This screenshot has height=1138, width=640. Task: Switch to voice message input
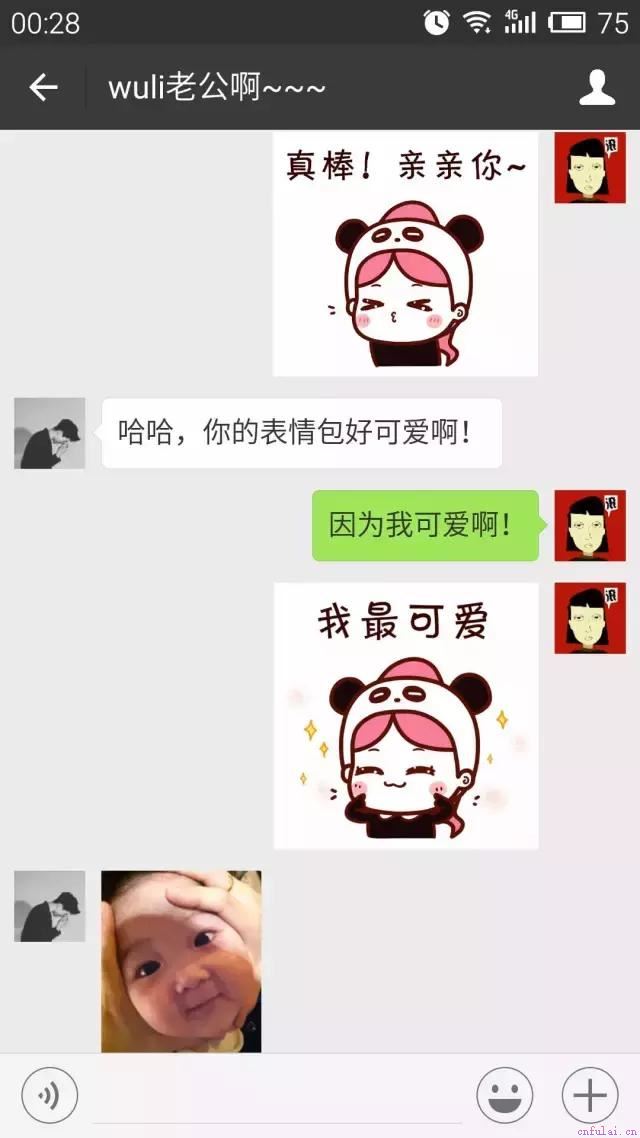[49, 1095]
